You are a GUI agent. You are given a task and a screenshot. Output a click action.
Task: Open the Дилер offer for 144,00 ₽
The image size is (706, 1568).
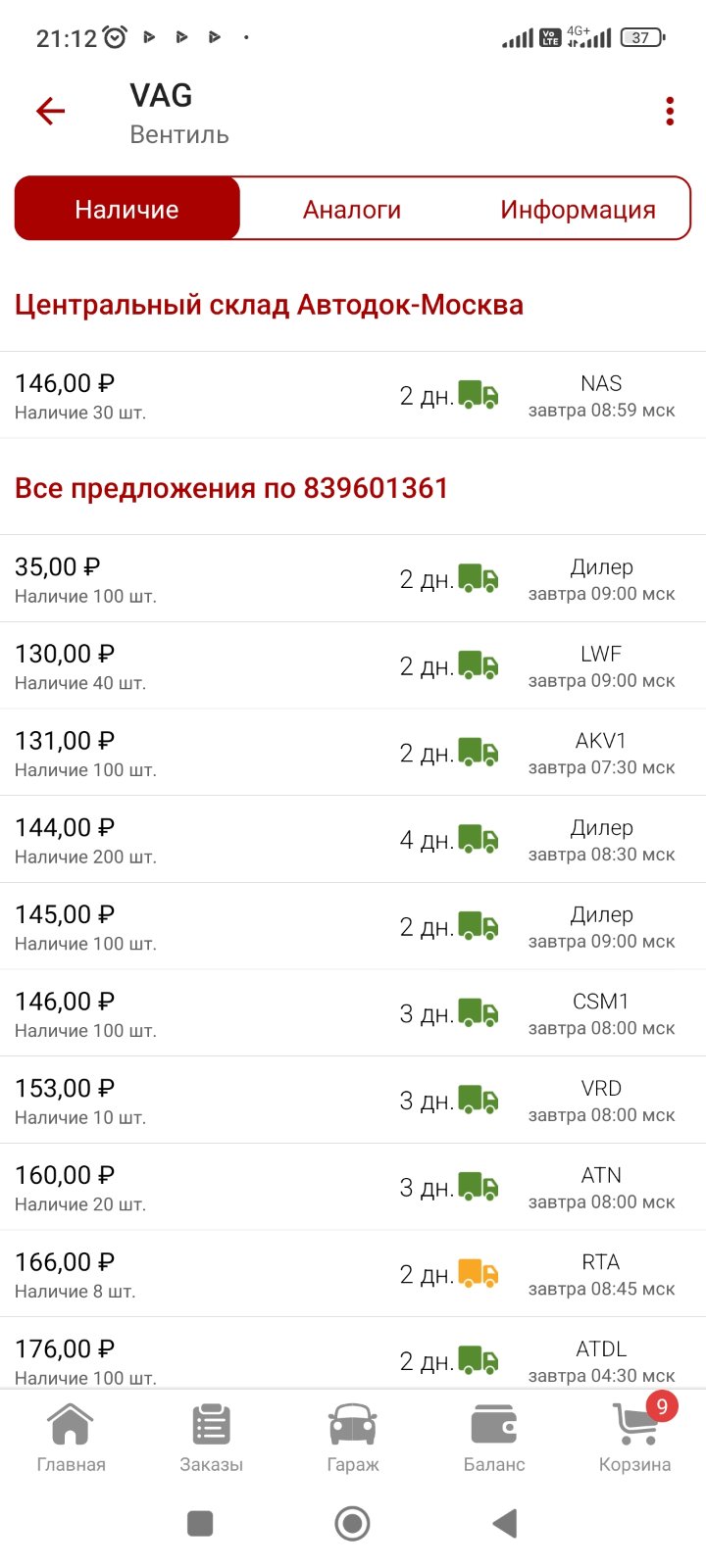(353, 840)
